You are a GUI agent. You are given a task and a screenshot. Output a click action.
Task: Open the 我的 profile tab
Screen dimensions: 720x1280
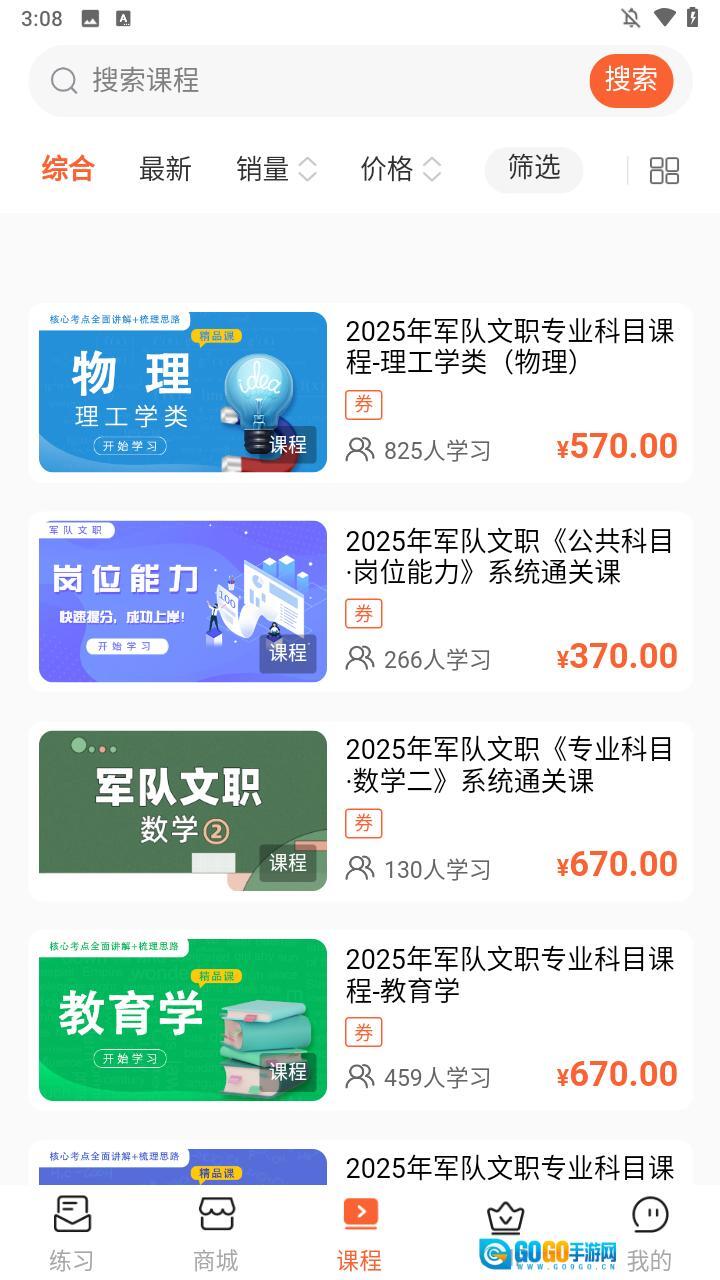(650, 1232)
